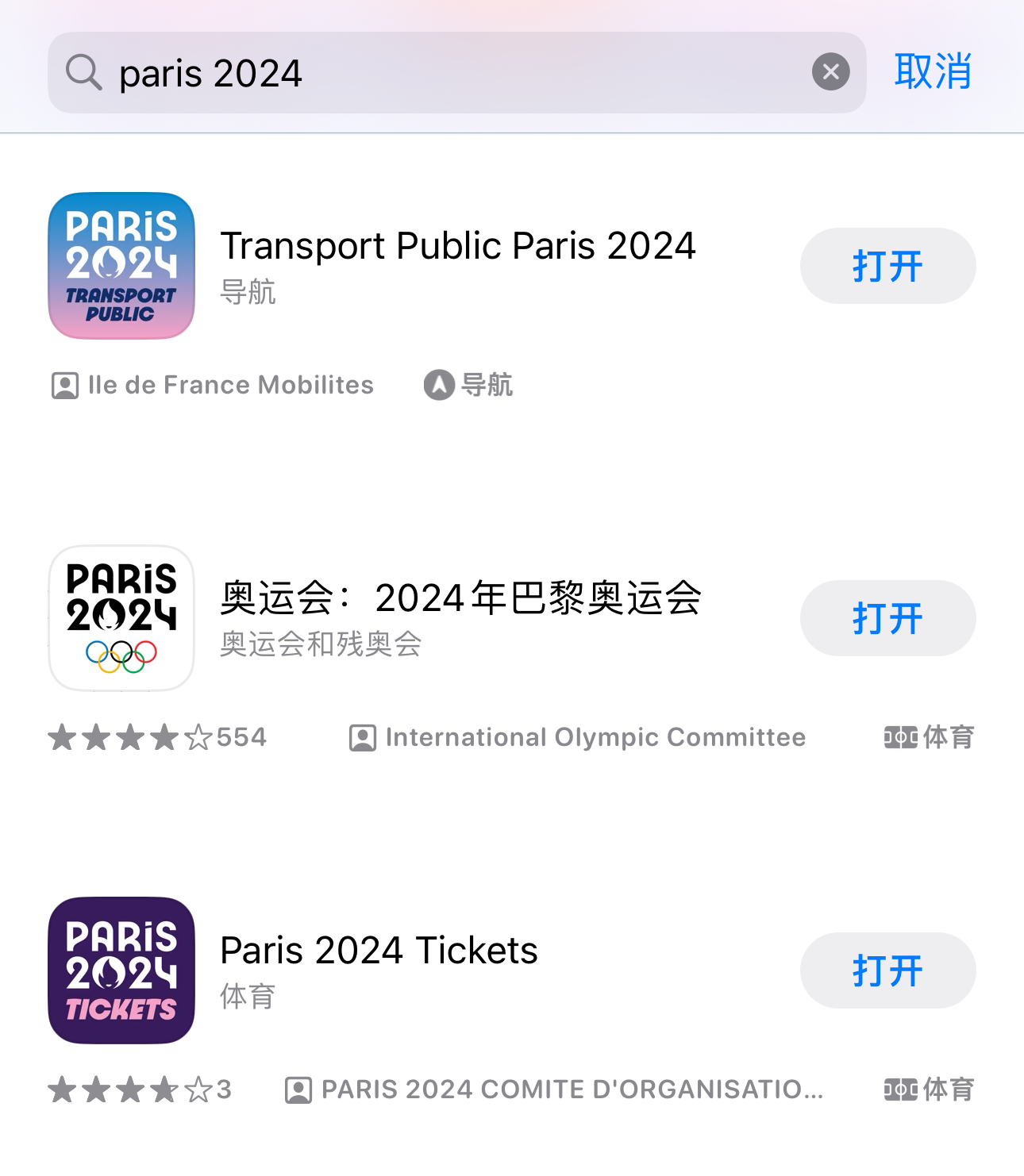The height and width of the screenshot is (1176, 1024).
Task: Tap the search field containing paris 2024
Action: click(445, 73)
